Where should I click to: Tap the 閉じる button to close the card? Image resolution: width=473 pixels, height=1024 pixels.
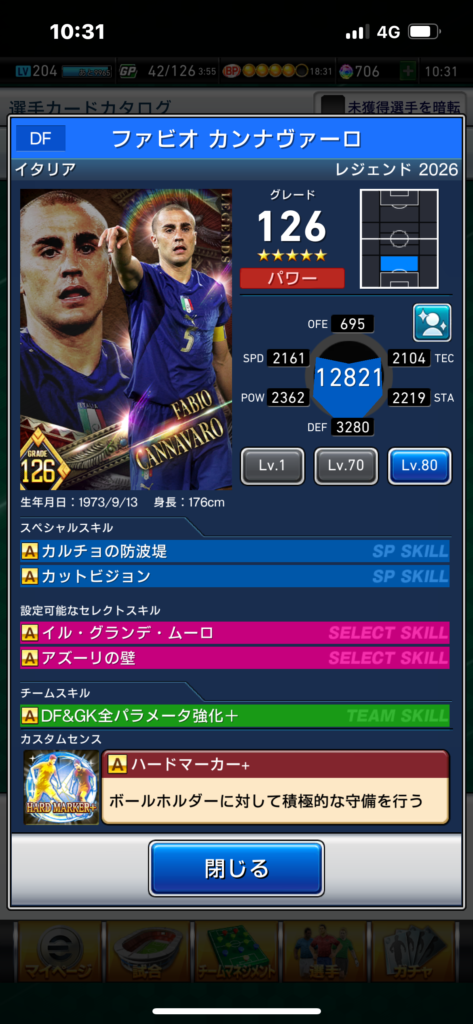236,868
